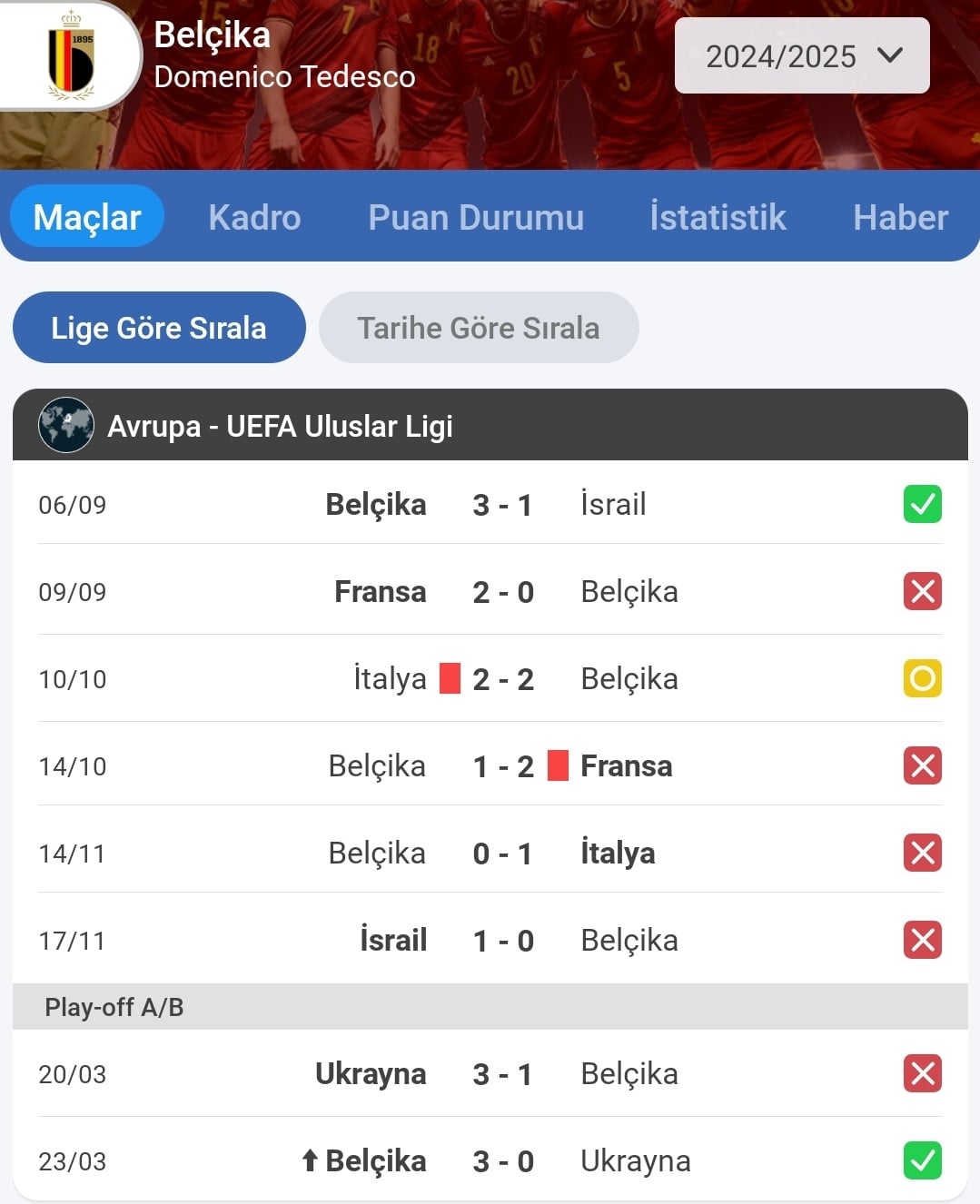980x1204 pixels.
Task: Go to the İstatistik tab
Action: 718,218
